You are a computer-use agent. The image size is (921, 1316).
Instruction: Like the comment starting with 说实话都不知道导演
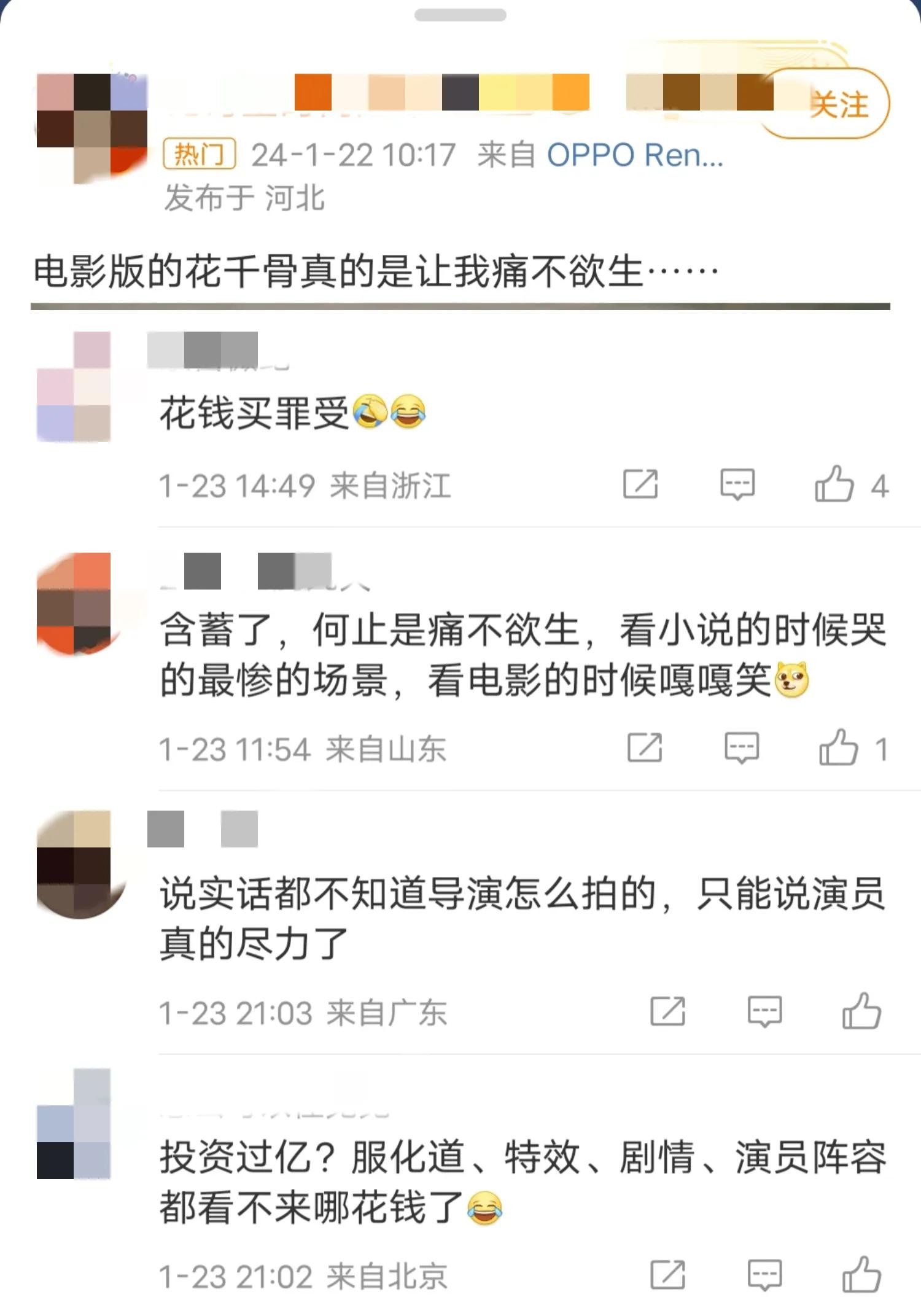tap(861, 1011)
